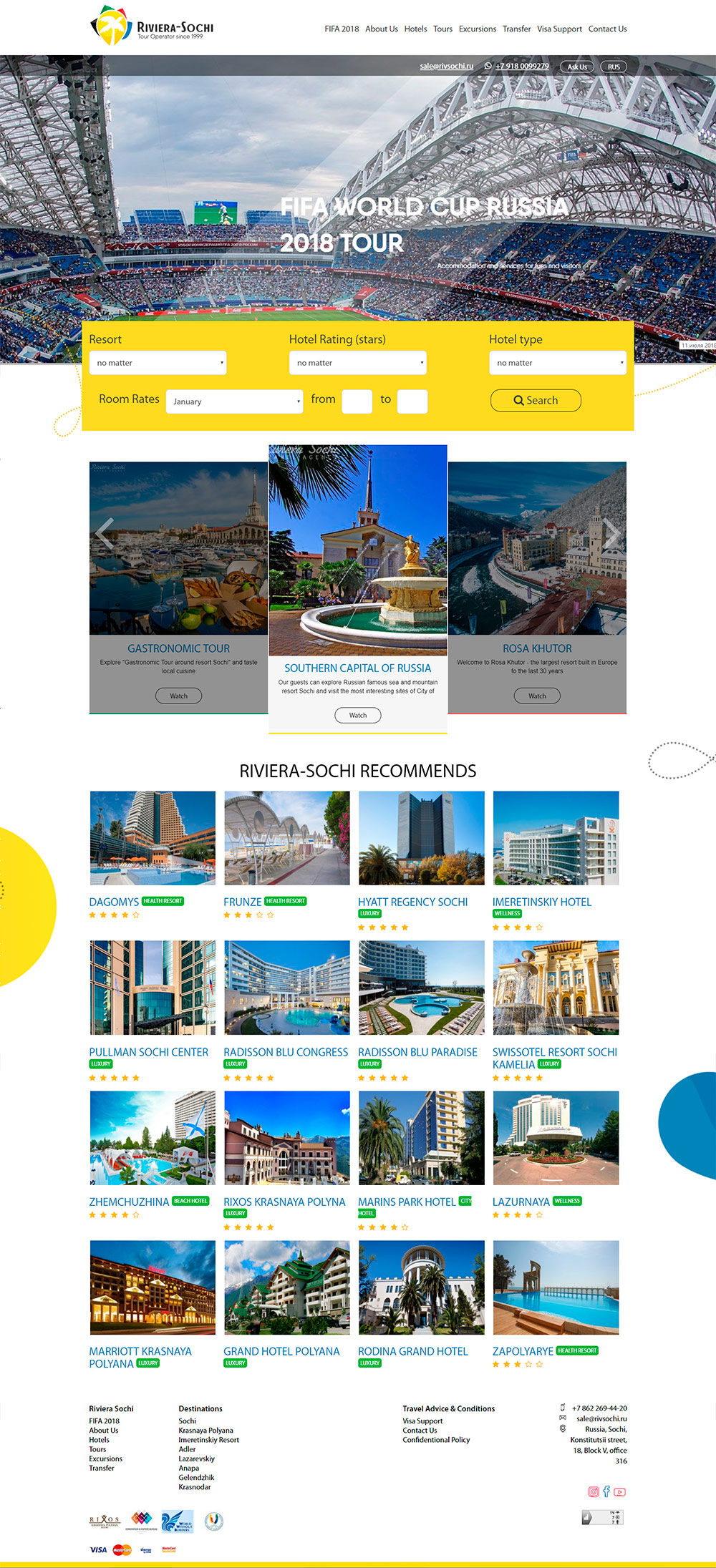Image resolution: width=716 pixels, height=1568 pixels.
Task: Open the January month dropdown
Action: click(x=234, y=401)
